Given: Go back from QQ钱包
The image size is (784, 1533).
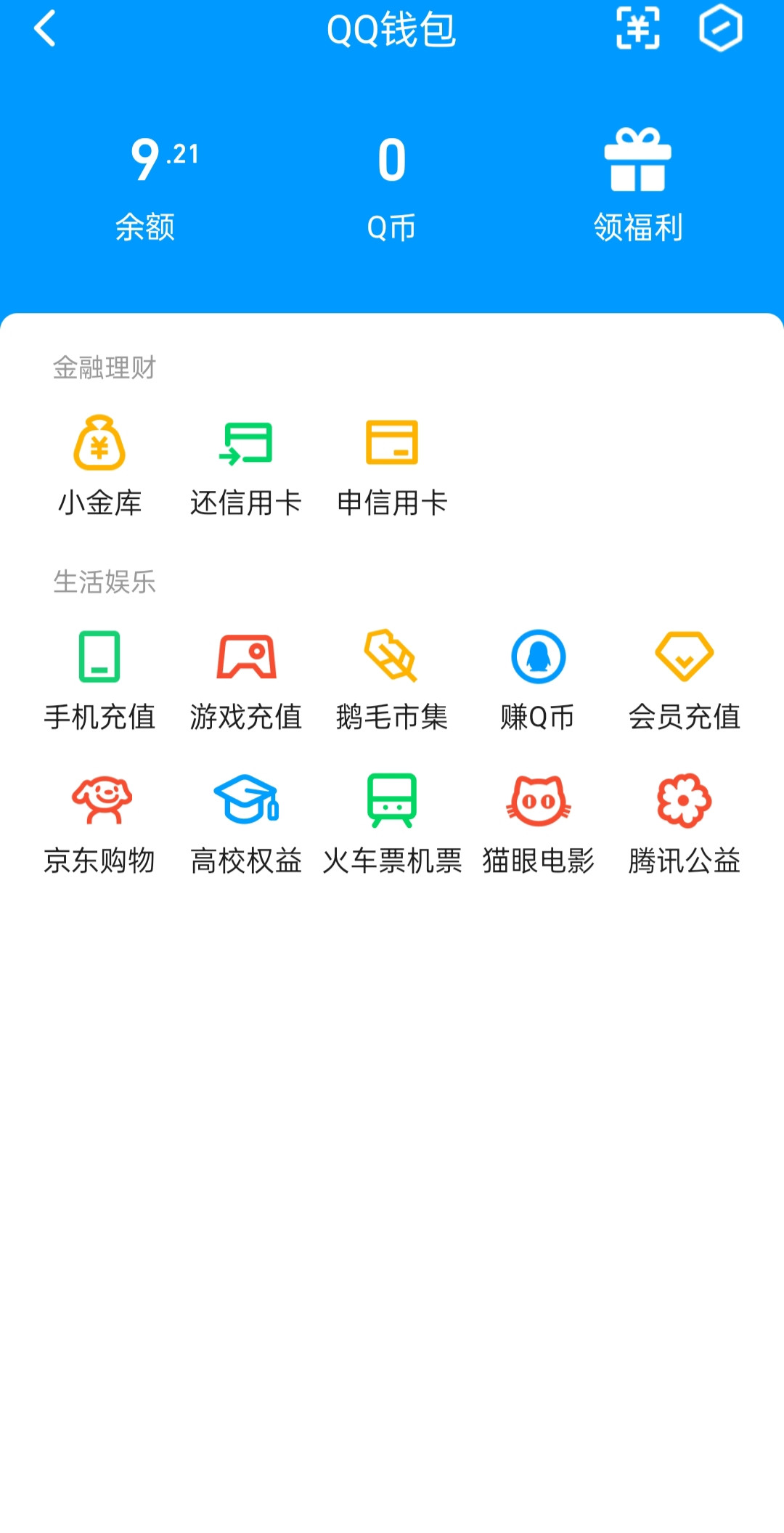Looking at the screenshot, I should (x=45, y=29).
